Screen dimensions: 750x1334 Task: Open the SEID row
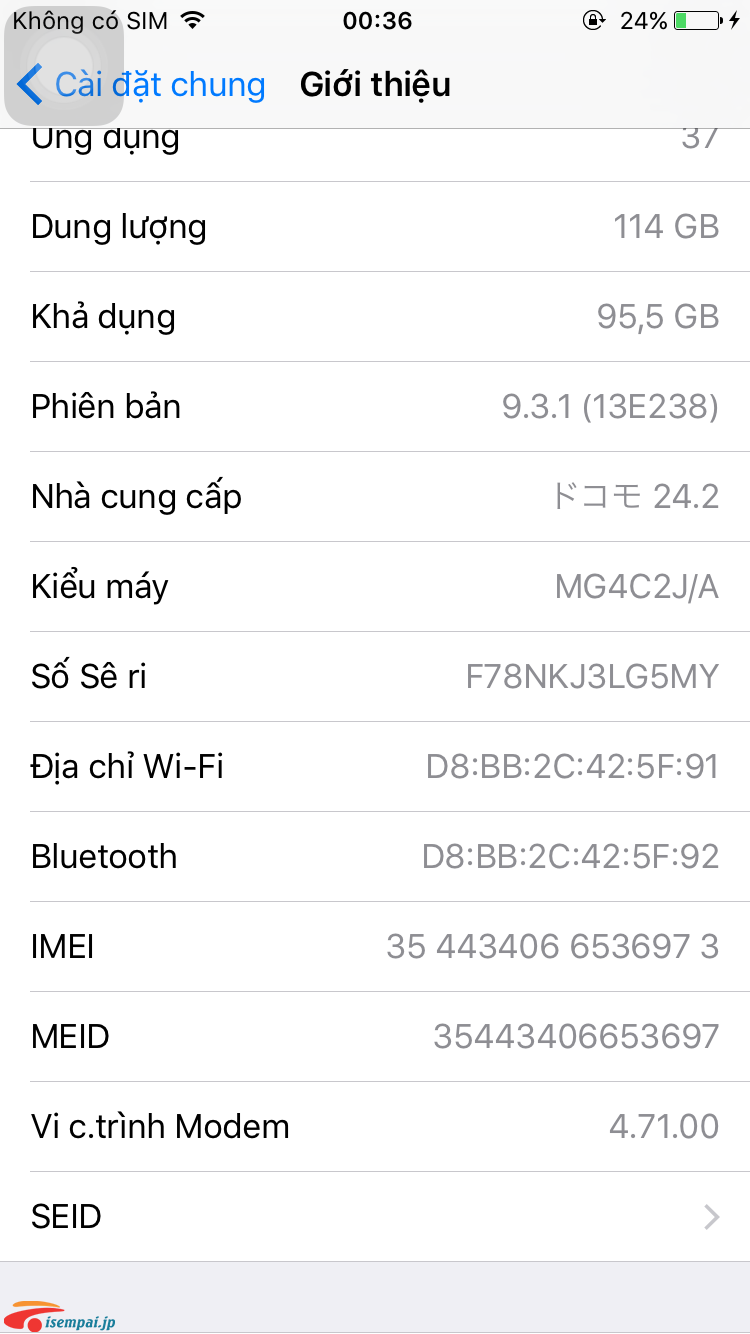pos(375,1217)
